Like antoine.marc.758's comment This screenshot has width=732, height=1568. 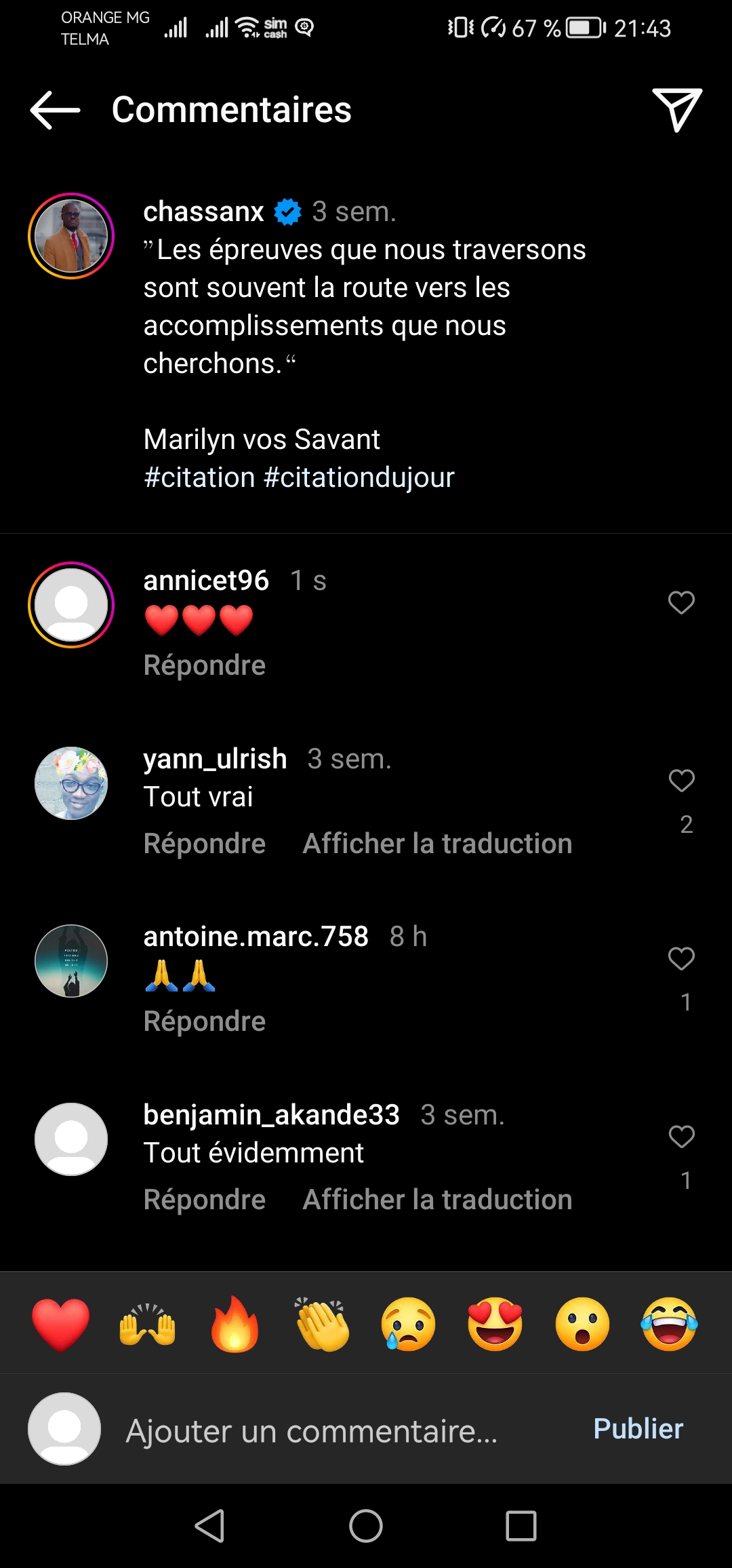click(x=681, y=958)
